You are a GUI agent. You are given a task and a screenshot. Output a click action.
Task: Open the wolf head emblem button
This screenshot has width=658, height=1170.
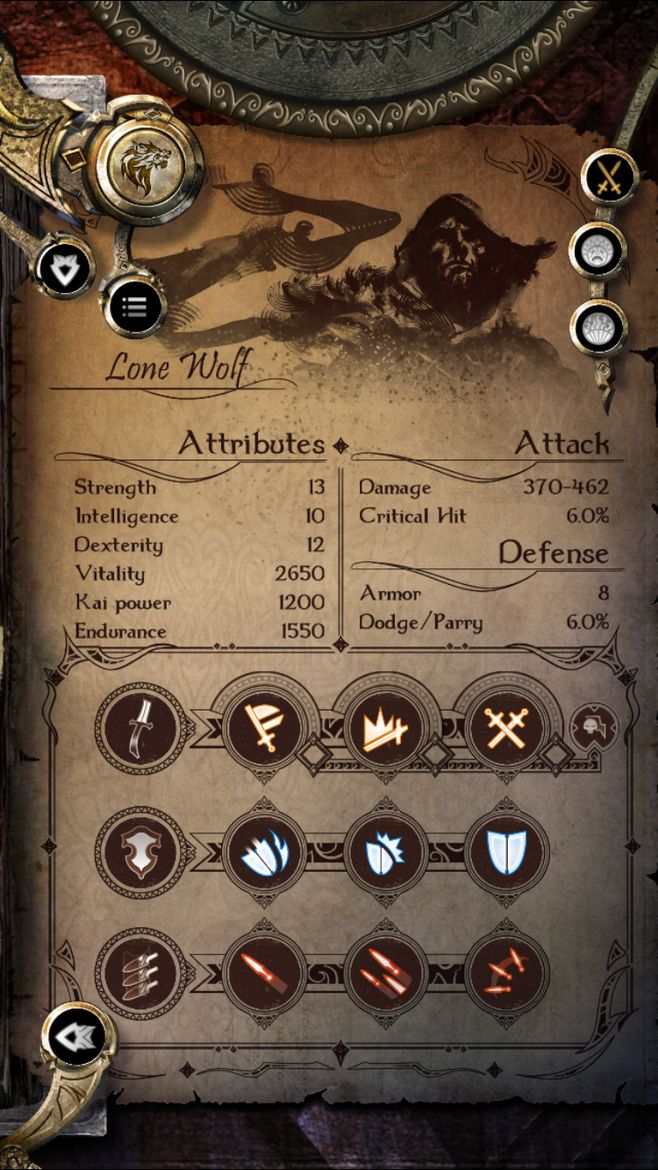(142, 165)
